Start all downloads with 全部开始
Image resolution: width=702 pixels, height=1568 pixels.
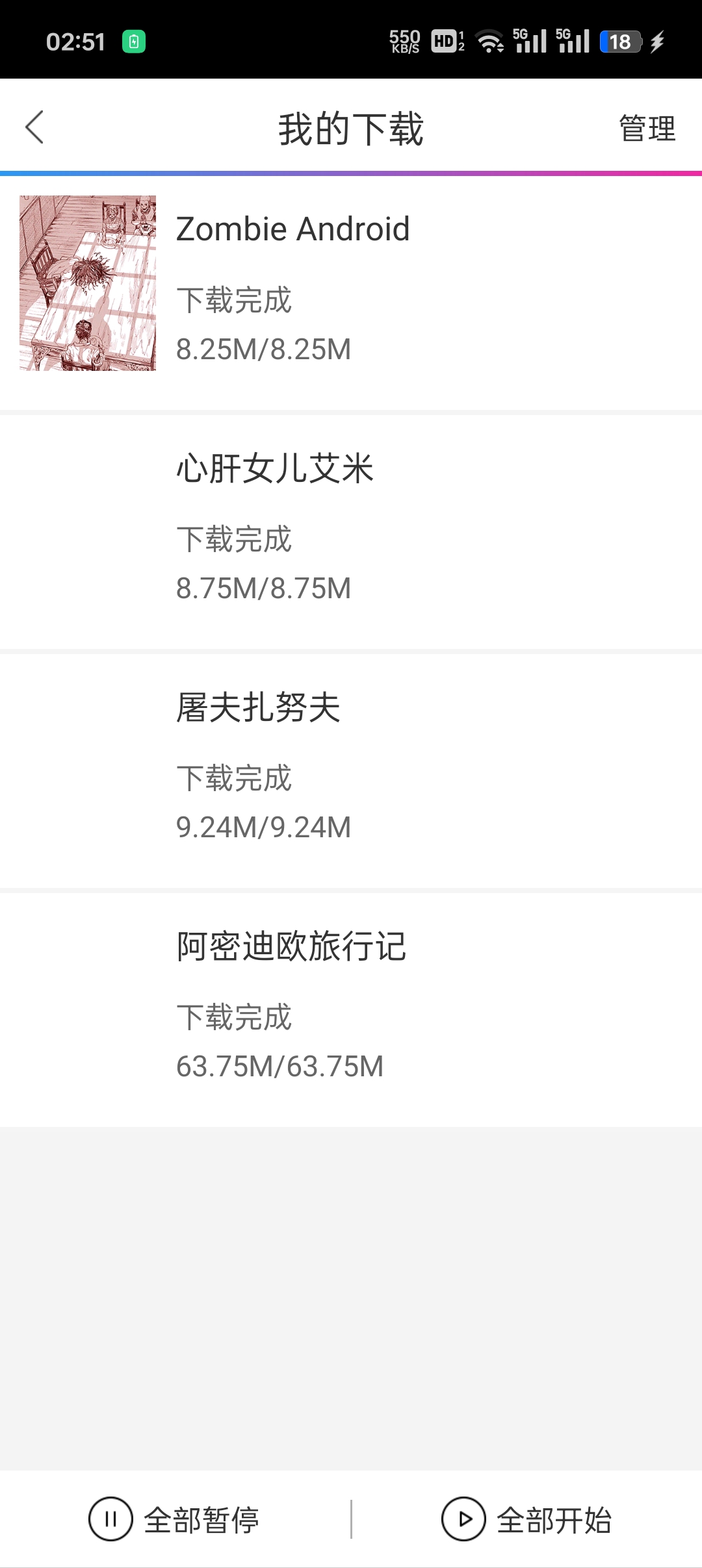526,1520
